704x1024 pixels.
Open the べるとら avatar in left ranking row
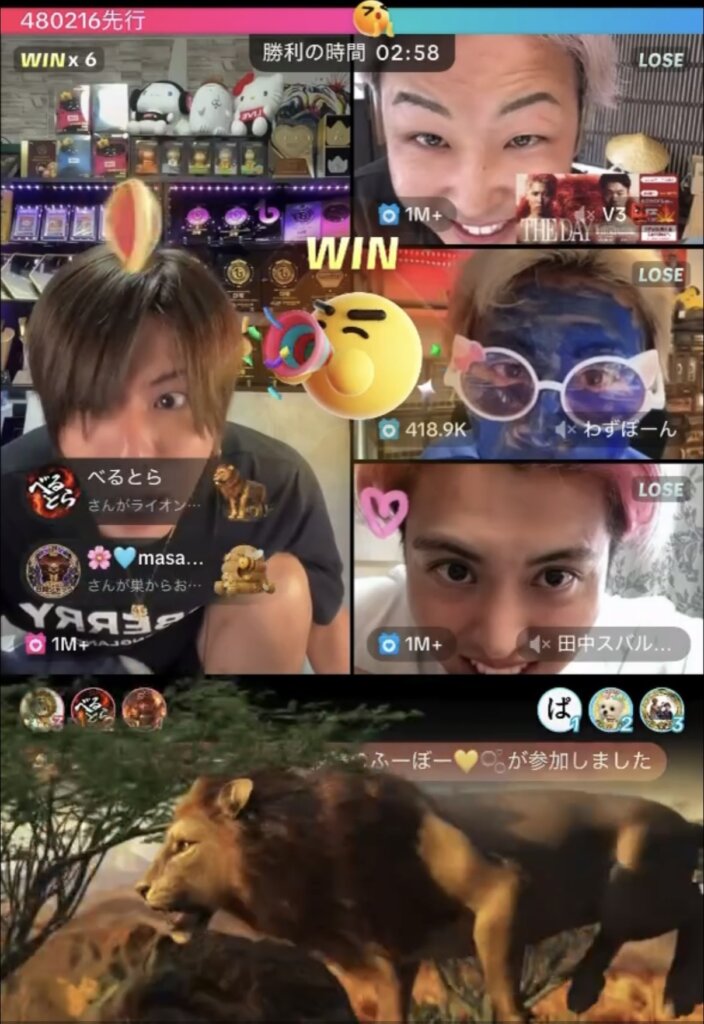(93, 709)
